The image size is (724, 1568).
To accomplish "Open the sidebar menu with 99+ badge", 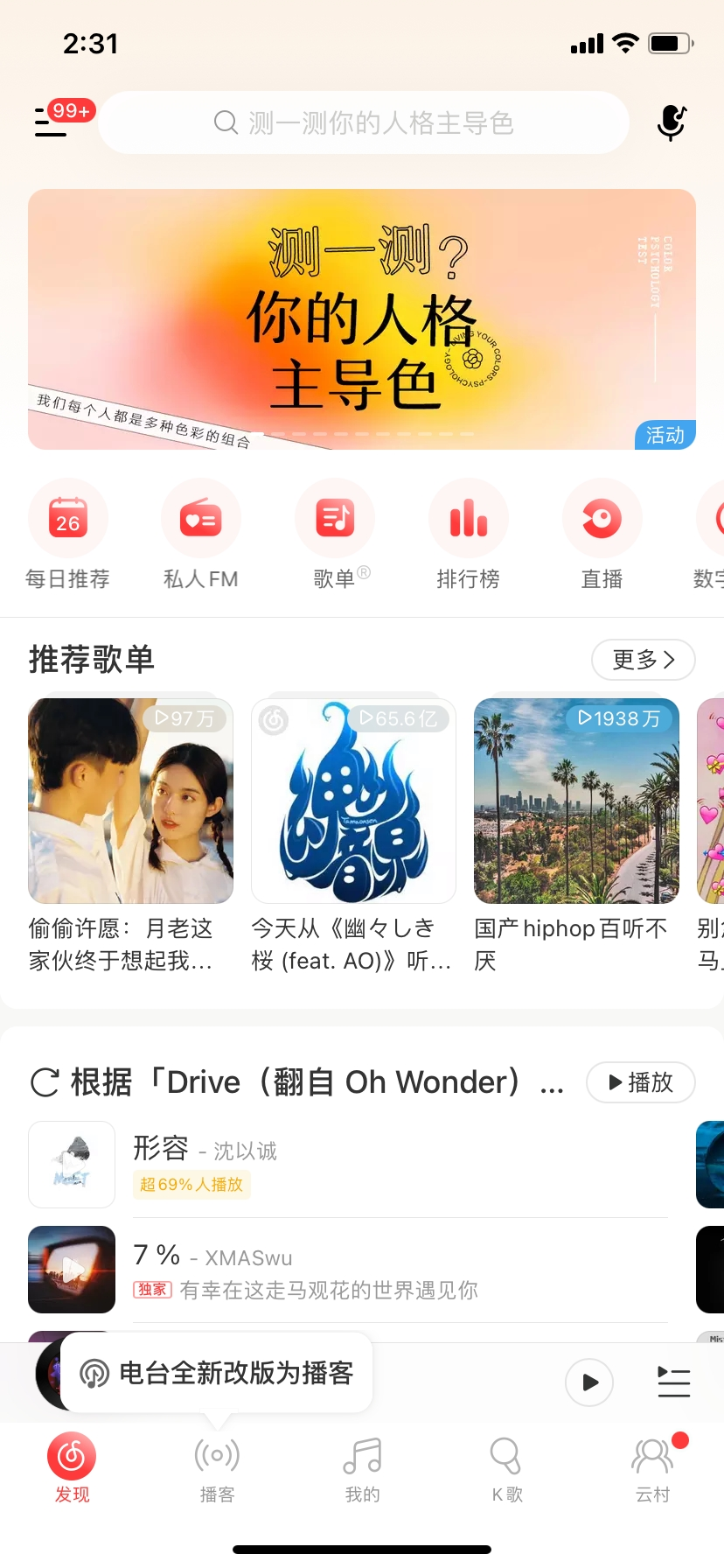I will [x=50, y=122].
